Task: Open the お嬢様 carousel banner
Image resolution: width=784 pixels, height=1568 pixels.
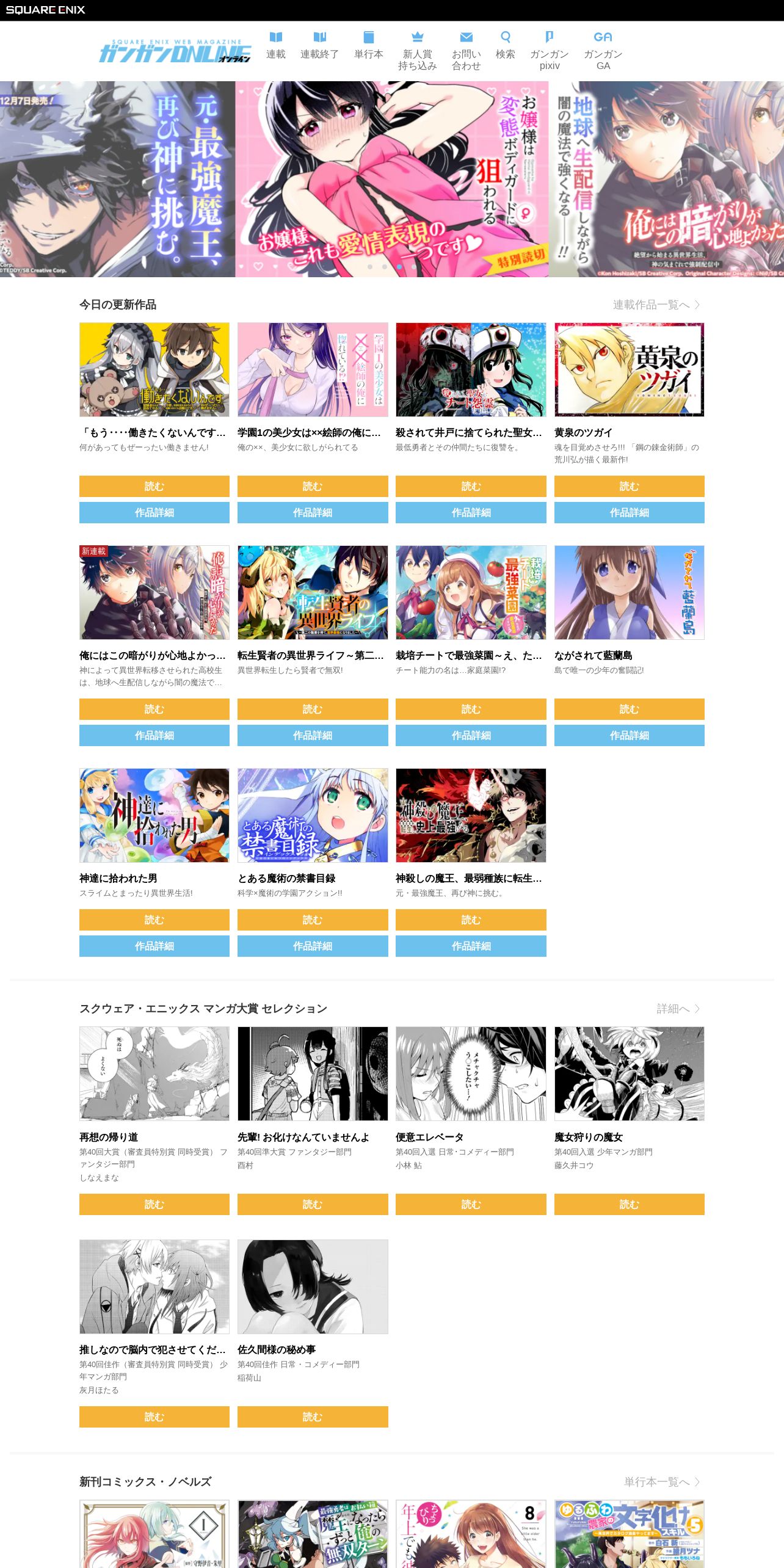Action: point(392,179)
